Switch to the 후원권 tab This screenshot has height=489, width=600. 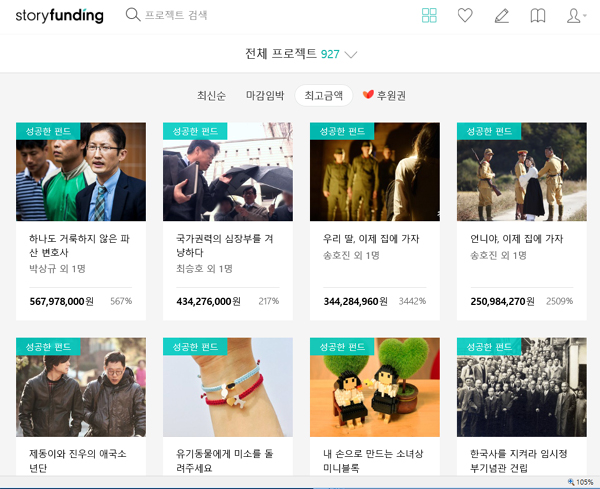[x=384, y=96]
